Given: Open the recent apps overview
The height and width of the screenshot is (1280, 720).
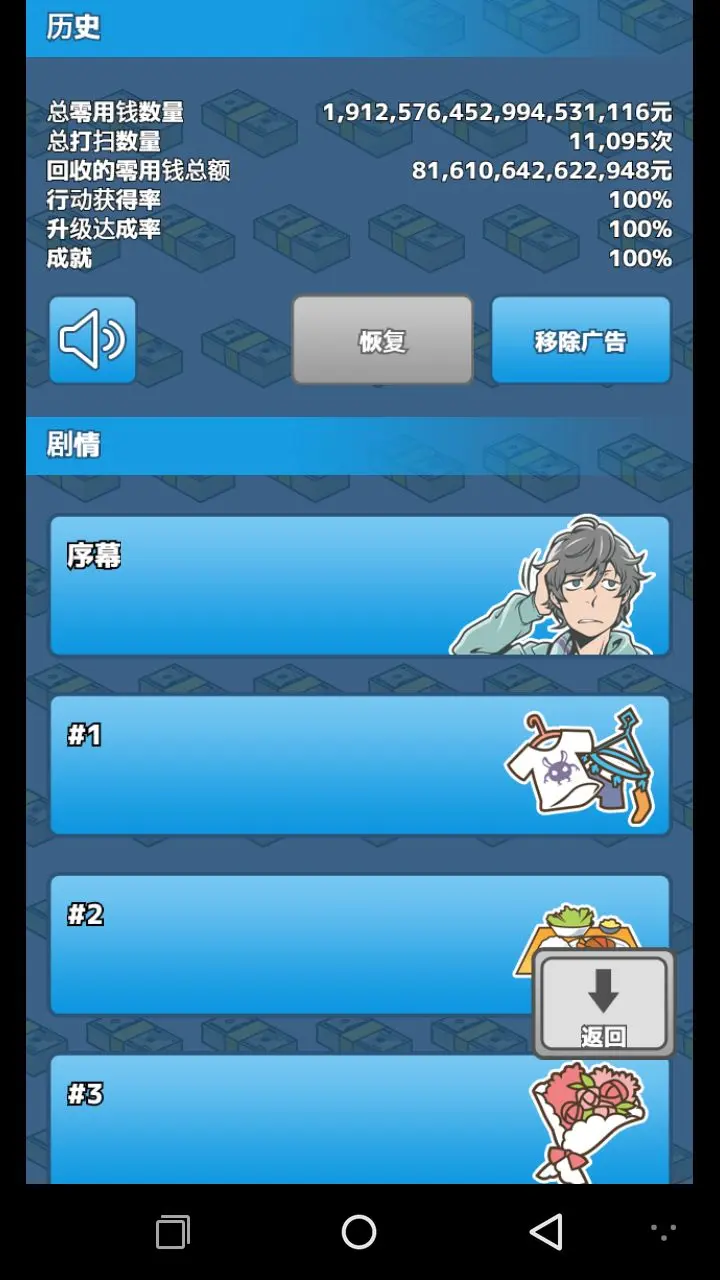Looking at the screenshot, I should (x=173, y=1232).
